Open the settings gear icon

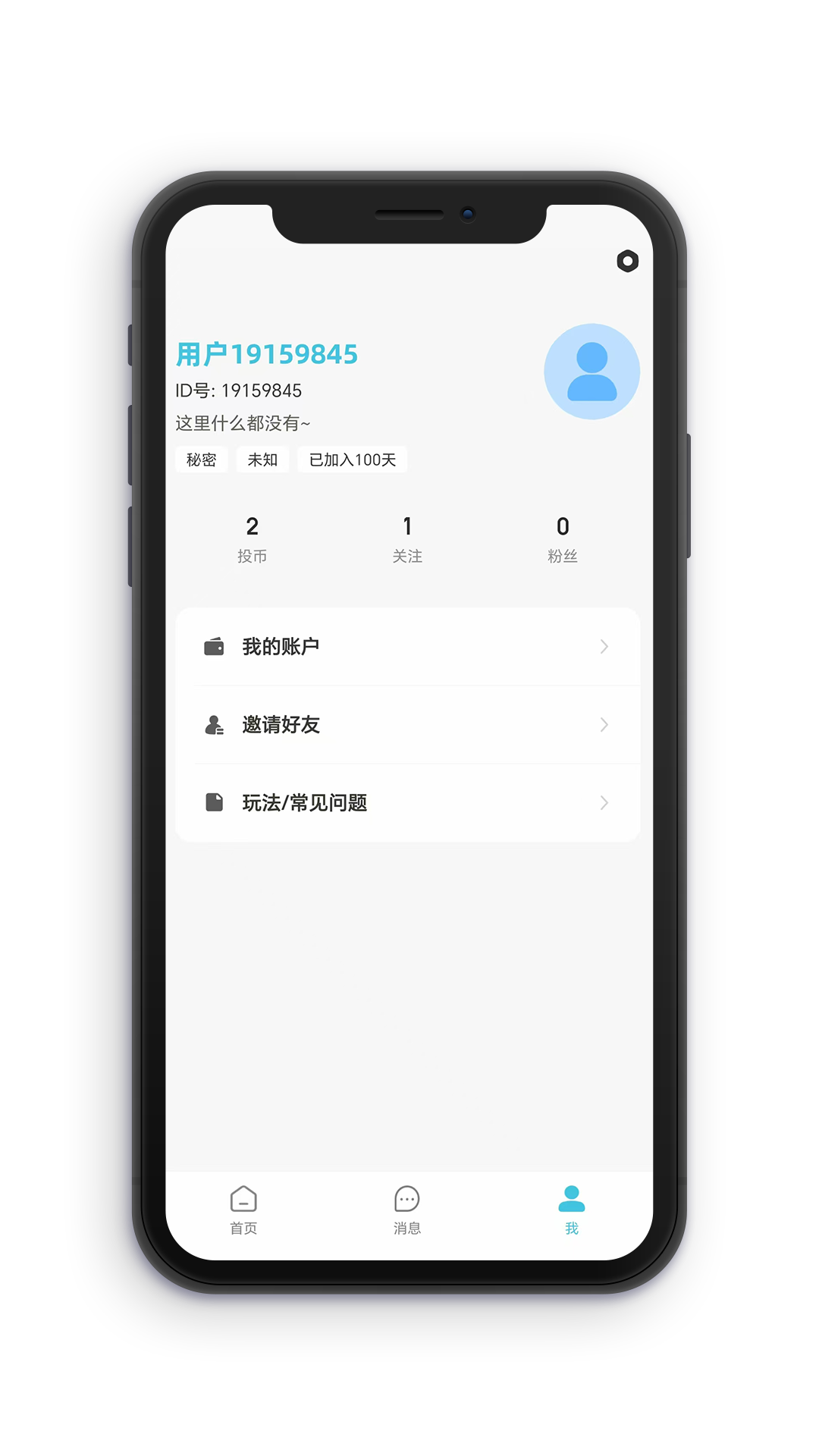tap(627, 262)
